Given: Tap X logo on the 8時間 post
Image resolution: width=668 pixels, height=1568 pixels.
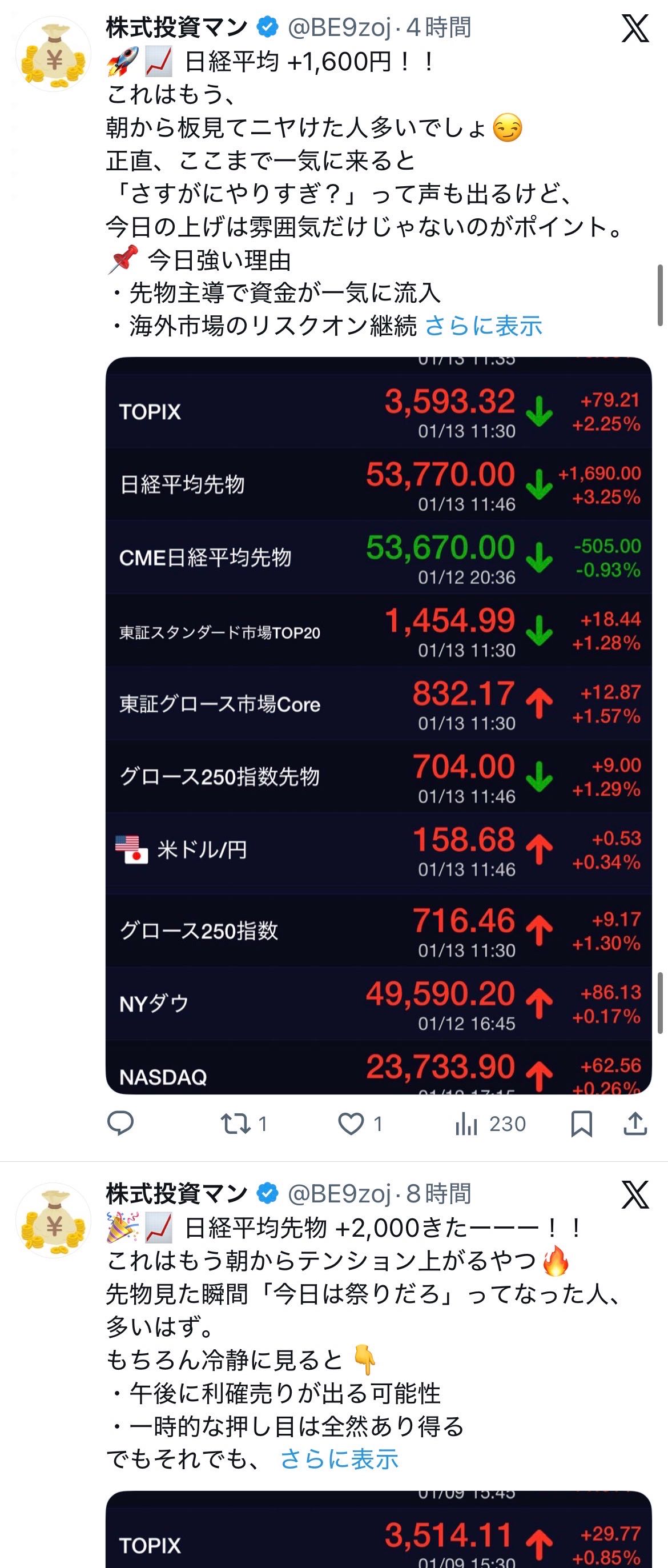Looking at the screenshot, I should [635, 1194].
